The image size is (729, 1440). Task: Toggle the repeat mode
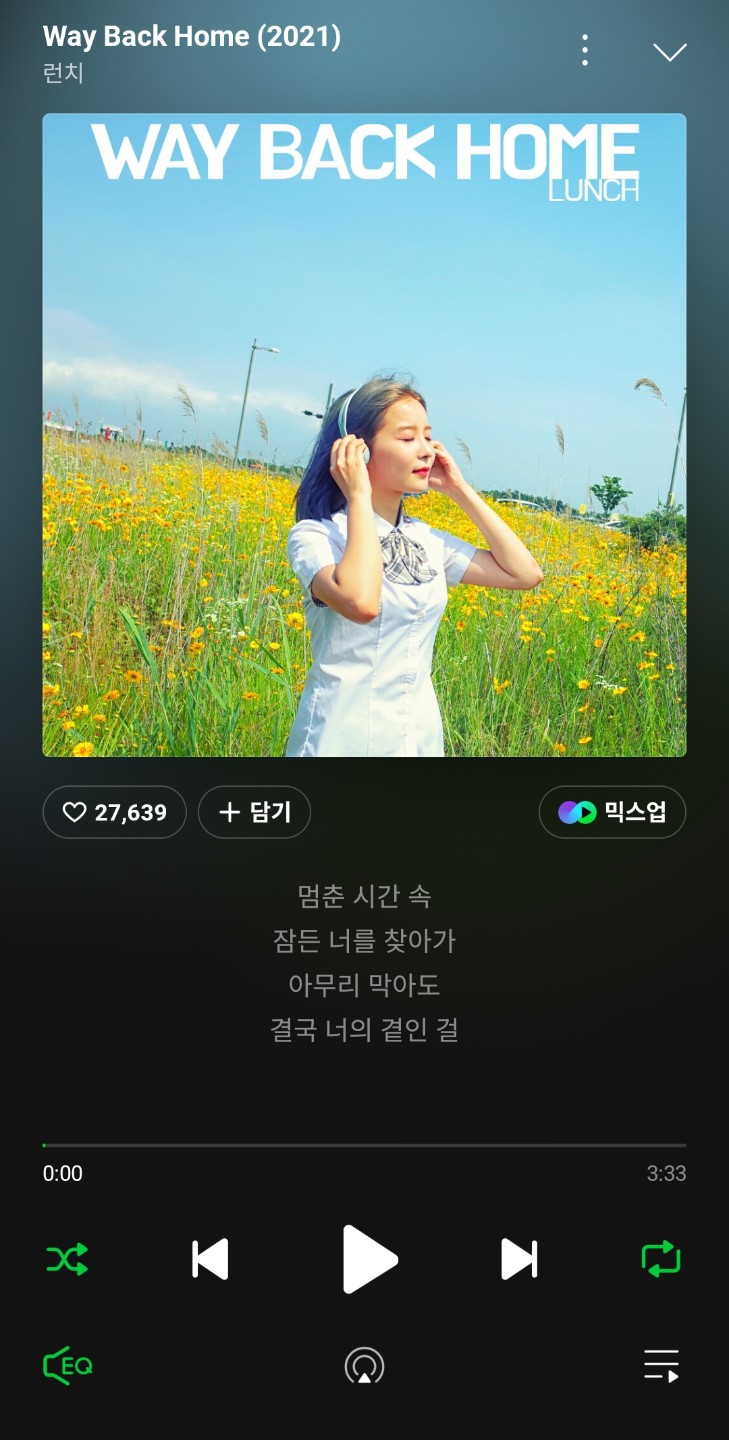661,1259
